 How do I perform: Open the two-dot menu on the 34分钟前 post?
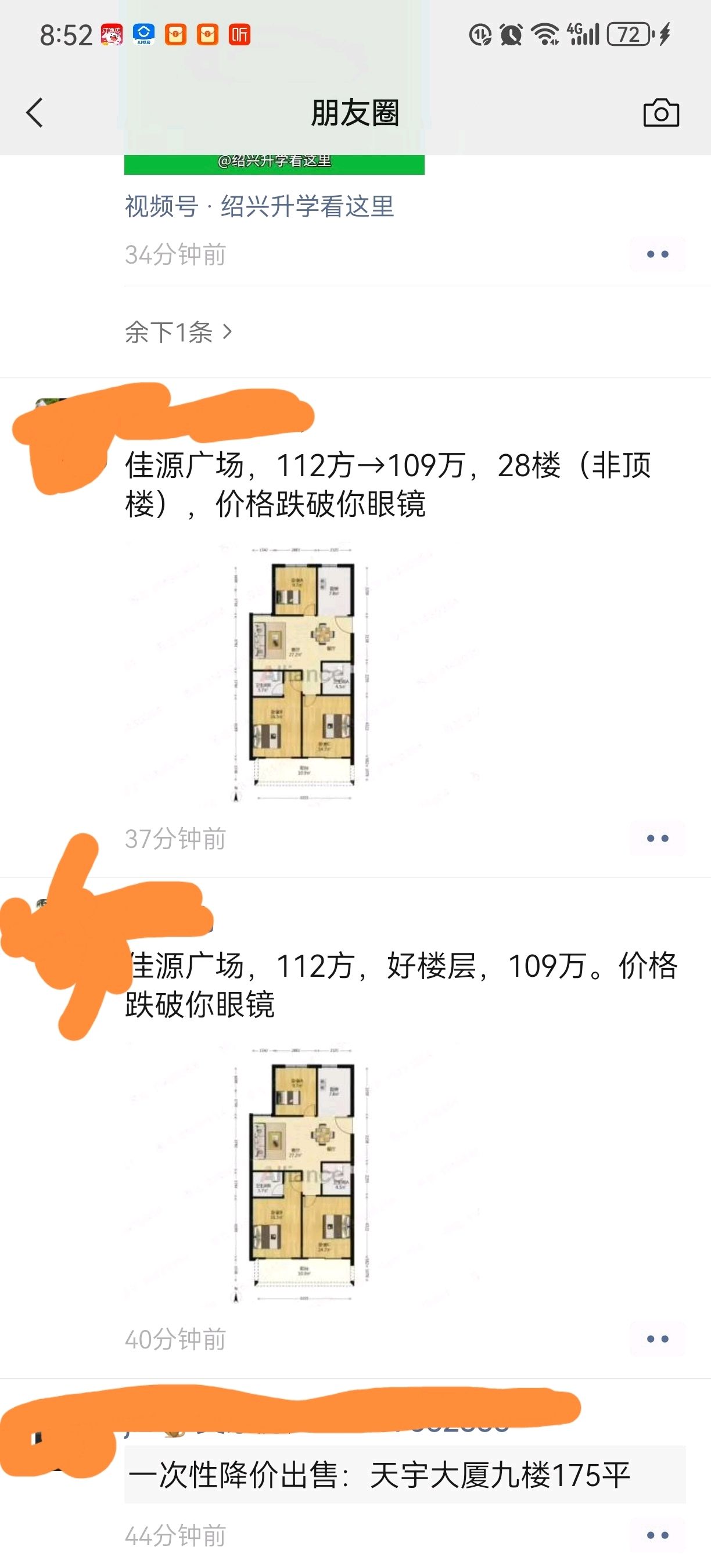tap(658, 254)
